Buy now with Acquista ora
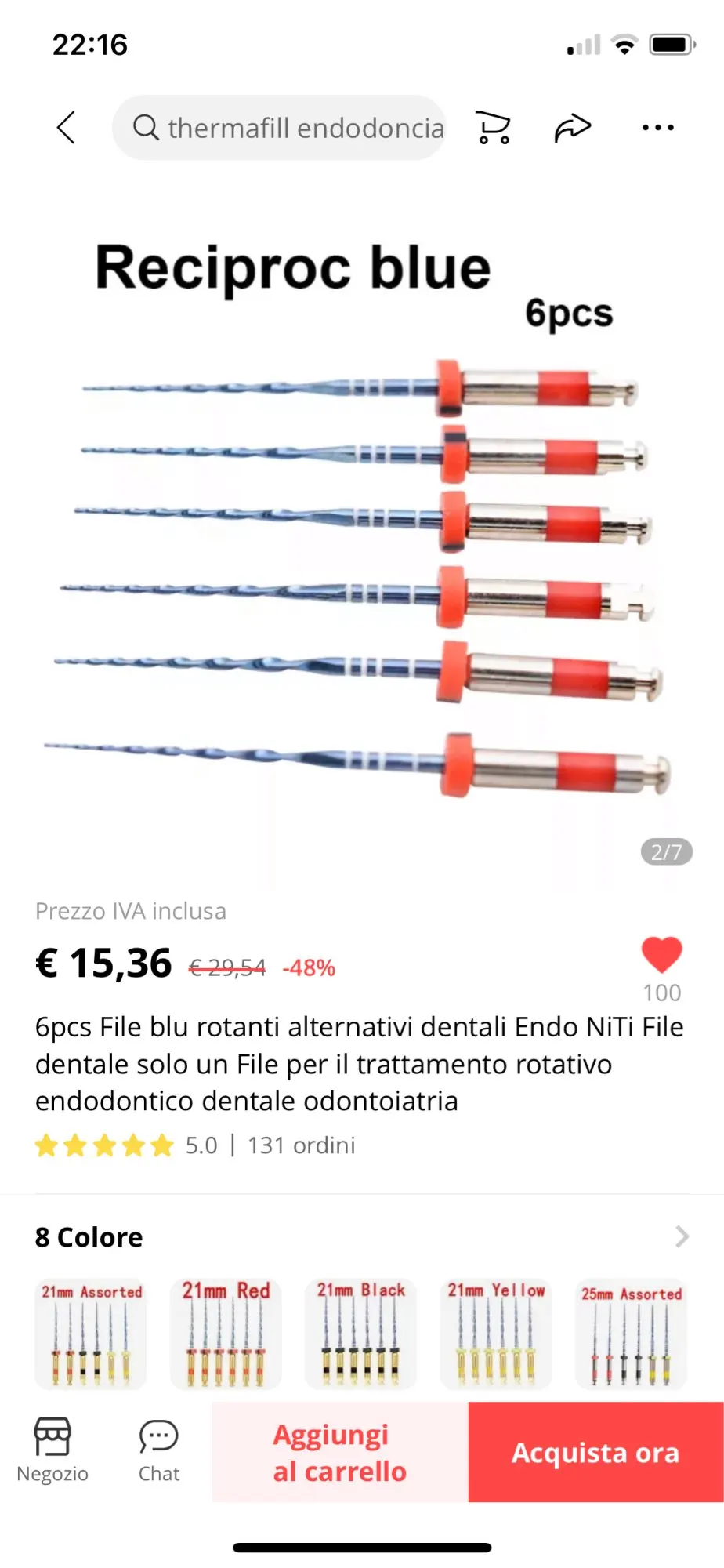The image size is (724, 1568). pyautogui.click(x=595, y=1452)
